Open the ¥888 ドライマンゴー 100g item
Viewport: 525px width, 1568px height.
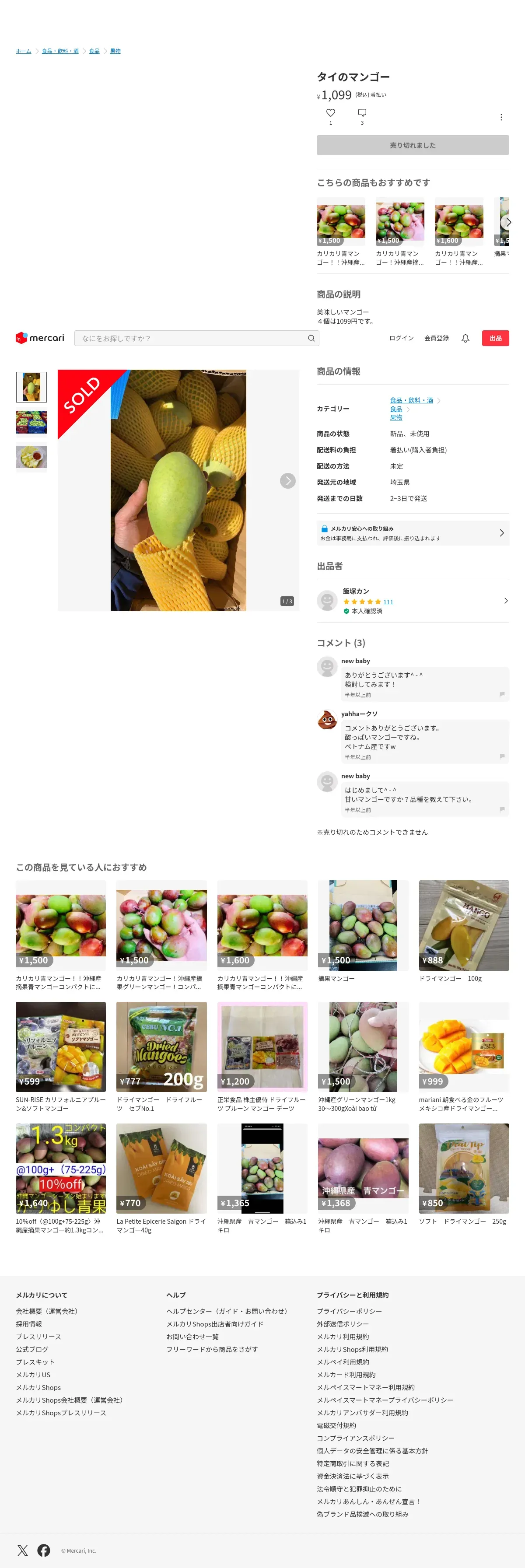click(463, 925)
